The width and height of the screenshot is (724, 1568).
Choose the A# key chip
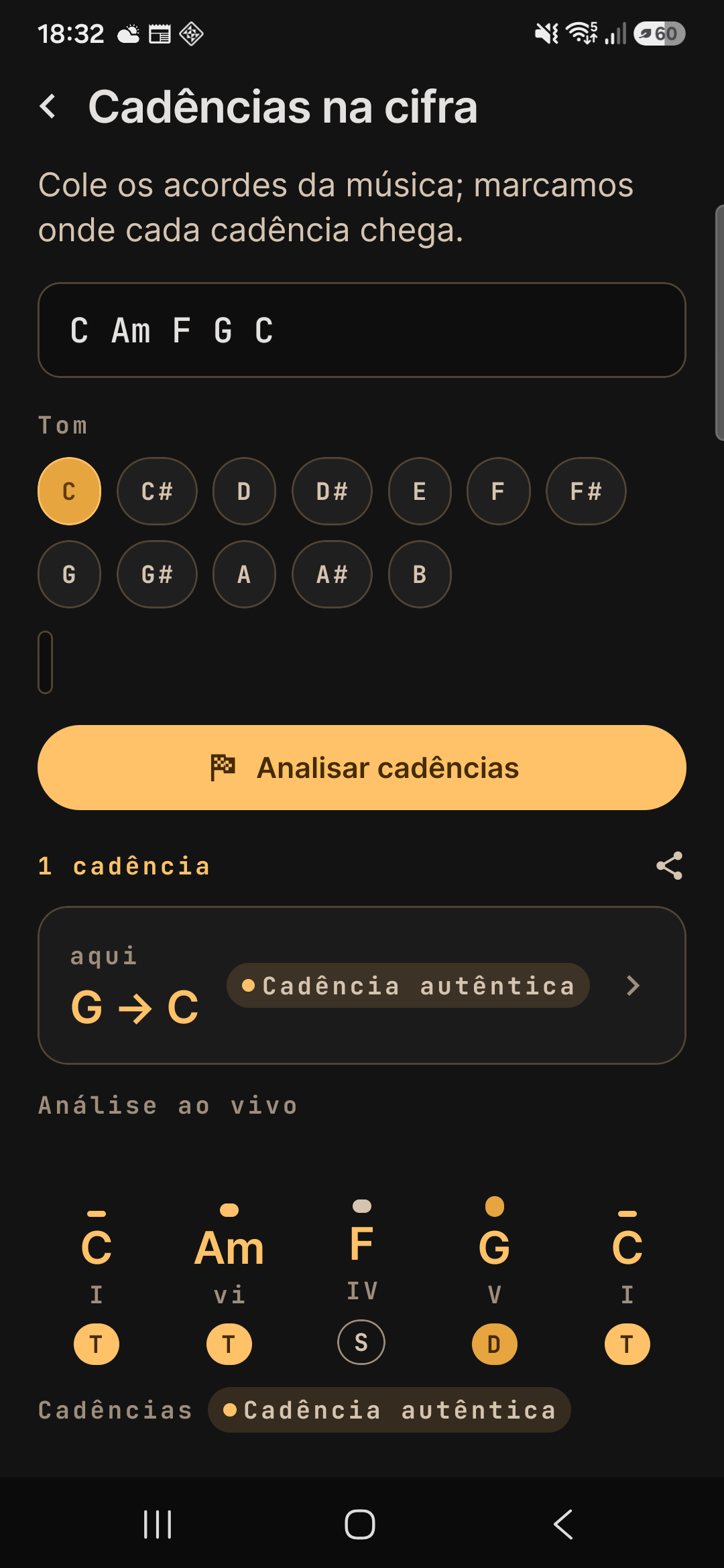(x=332, y=574)
